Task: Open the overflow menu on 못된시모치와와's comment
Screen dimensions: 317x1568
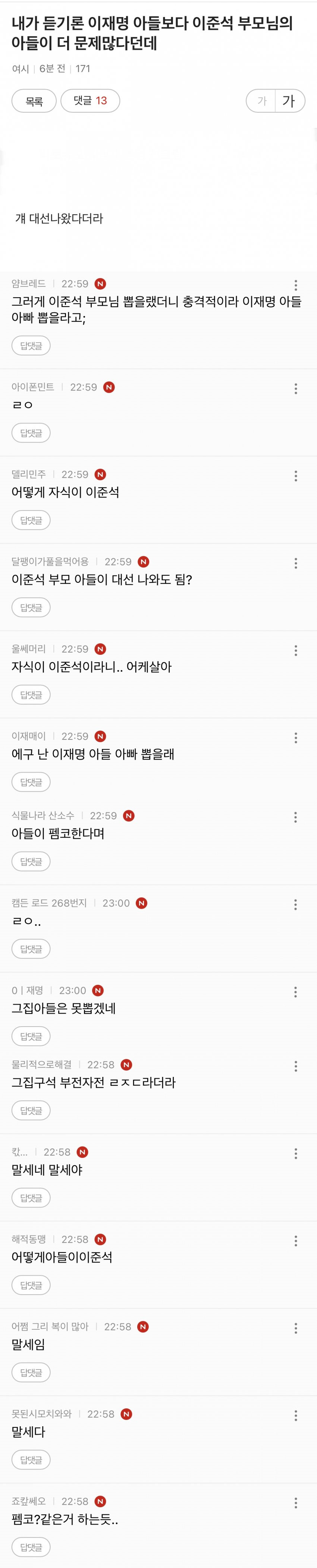Action: 296,1415
